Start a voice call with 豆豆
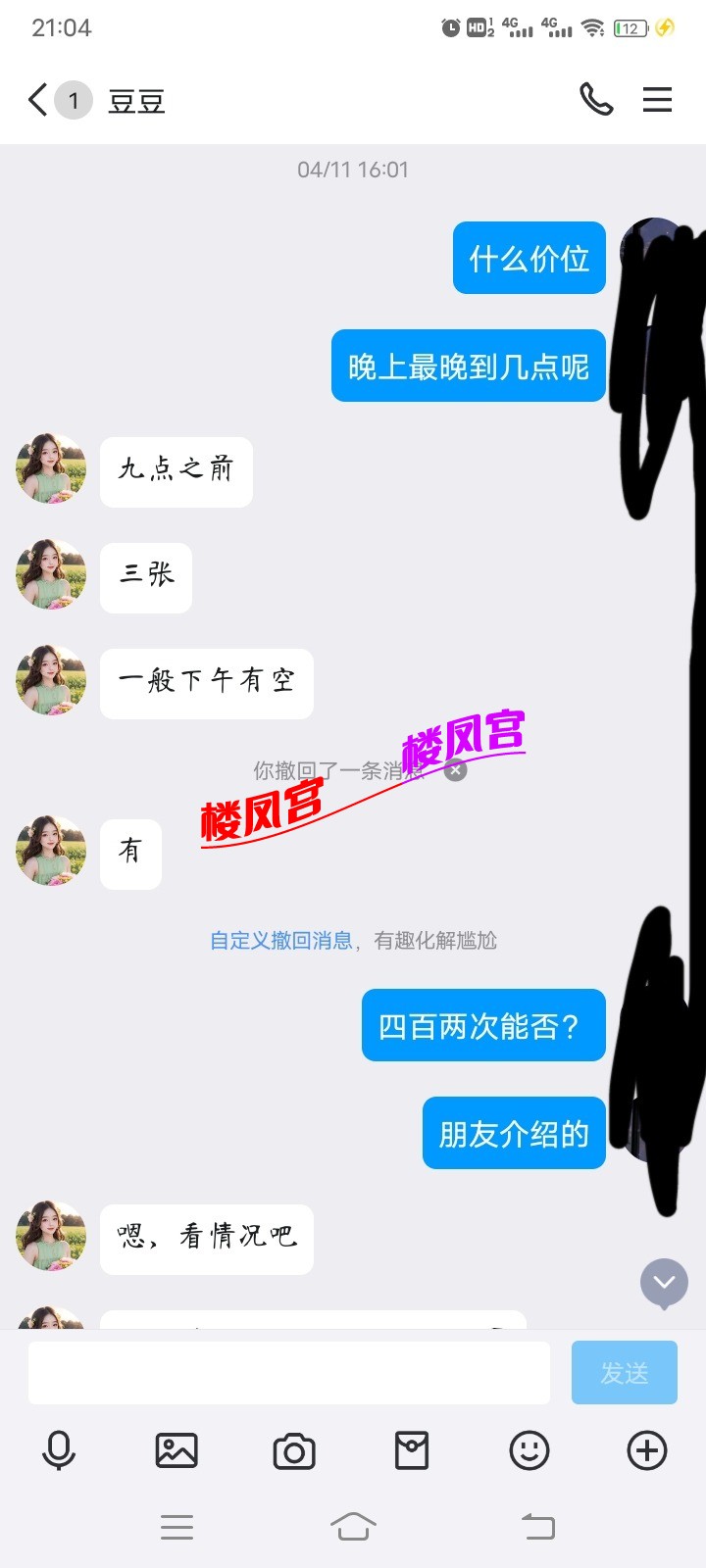Viewport: 706px width, 1568px height. click(596, 99)
